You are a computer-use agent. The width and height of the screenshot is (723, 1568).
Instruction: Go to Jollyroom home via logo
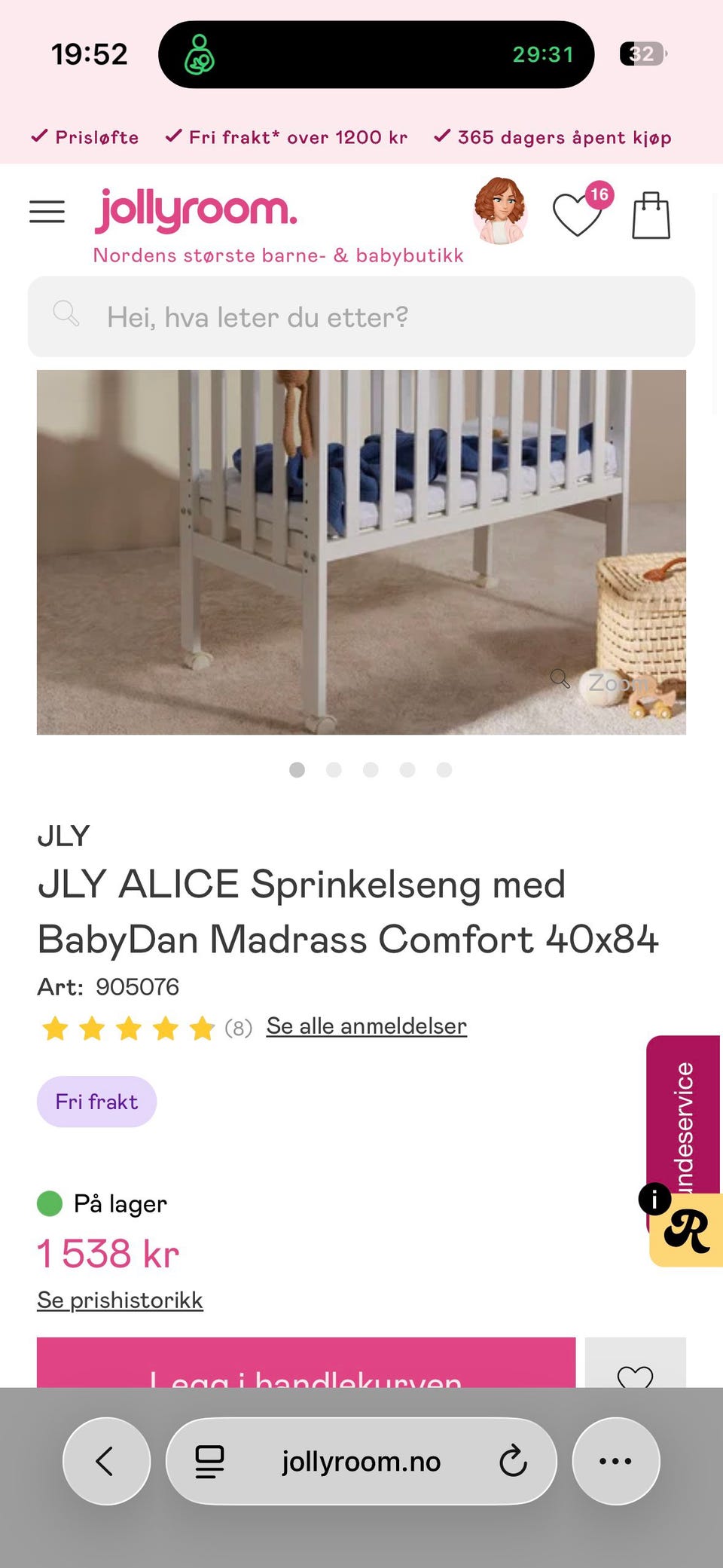[196, 210]
